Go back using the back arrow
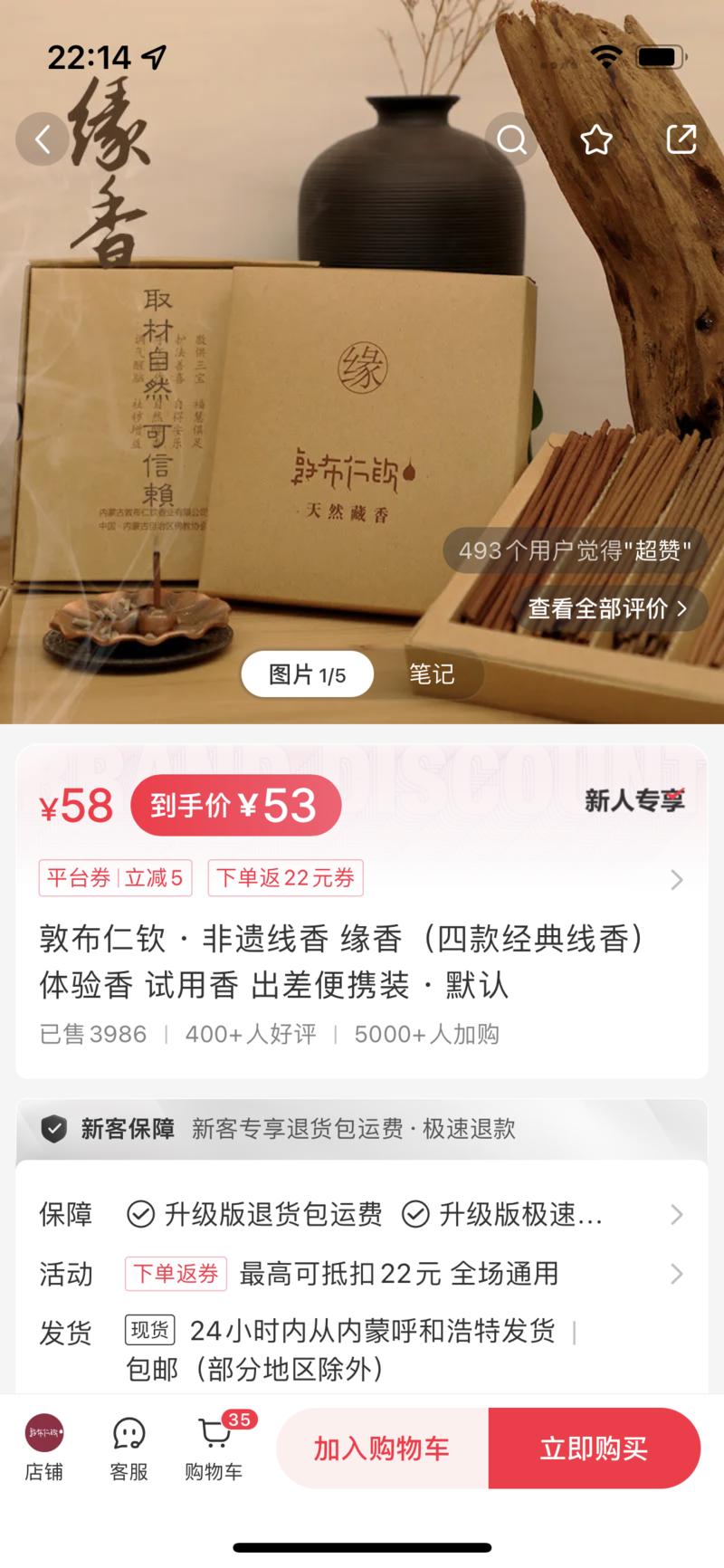Viewport: 724px width, 1568px height. 42,139
